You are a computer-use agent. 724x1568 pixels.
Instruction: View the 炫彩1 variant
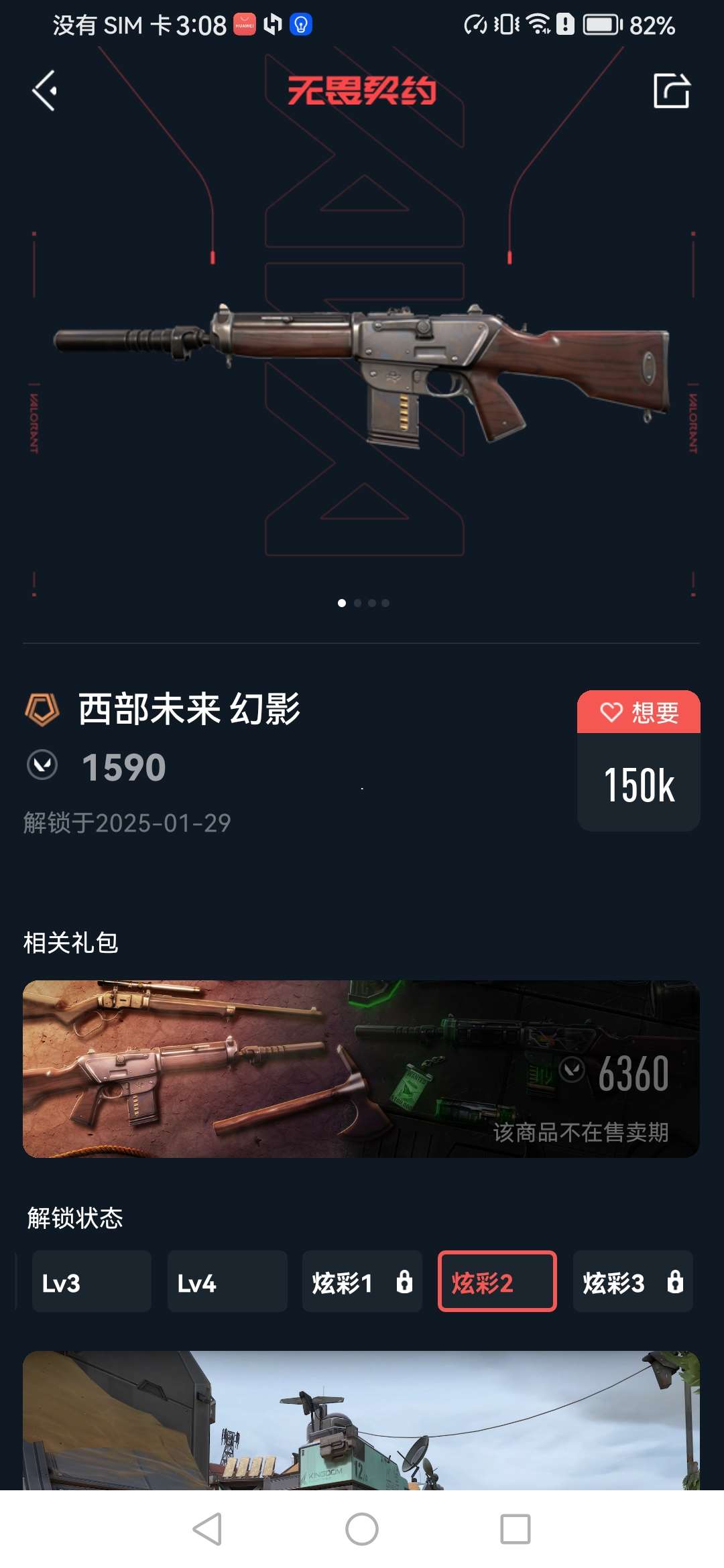pos(362,1281)
